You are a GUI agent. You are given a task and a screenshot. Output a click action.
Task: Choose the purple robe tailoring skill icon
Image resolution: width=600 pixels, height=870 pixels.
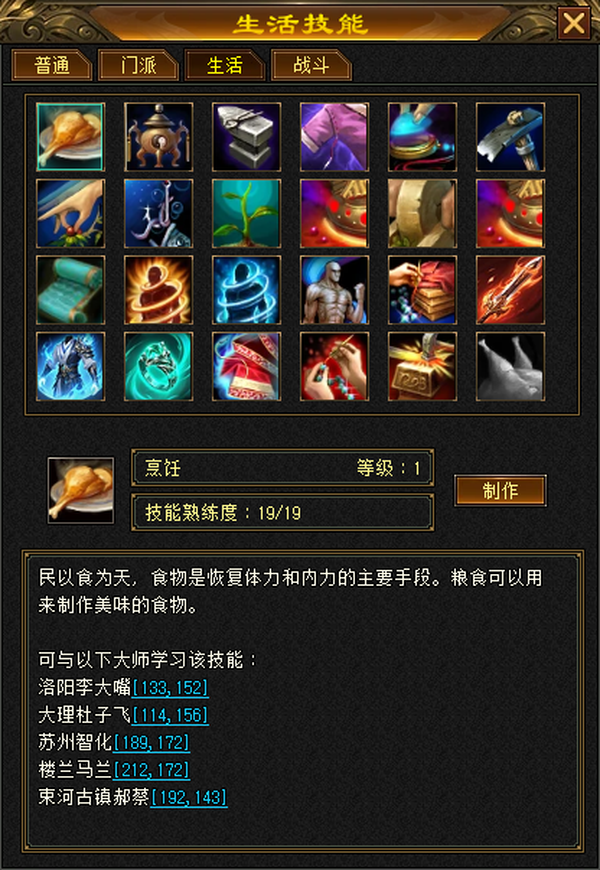(x=334, y=136)
